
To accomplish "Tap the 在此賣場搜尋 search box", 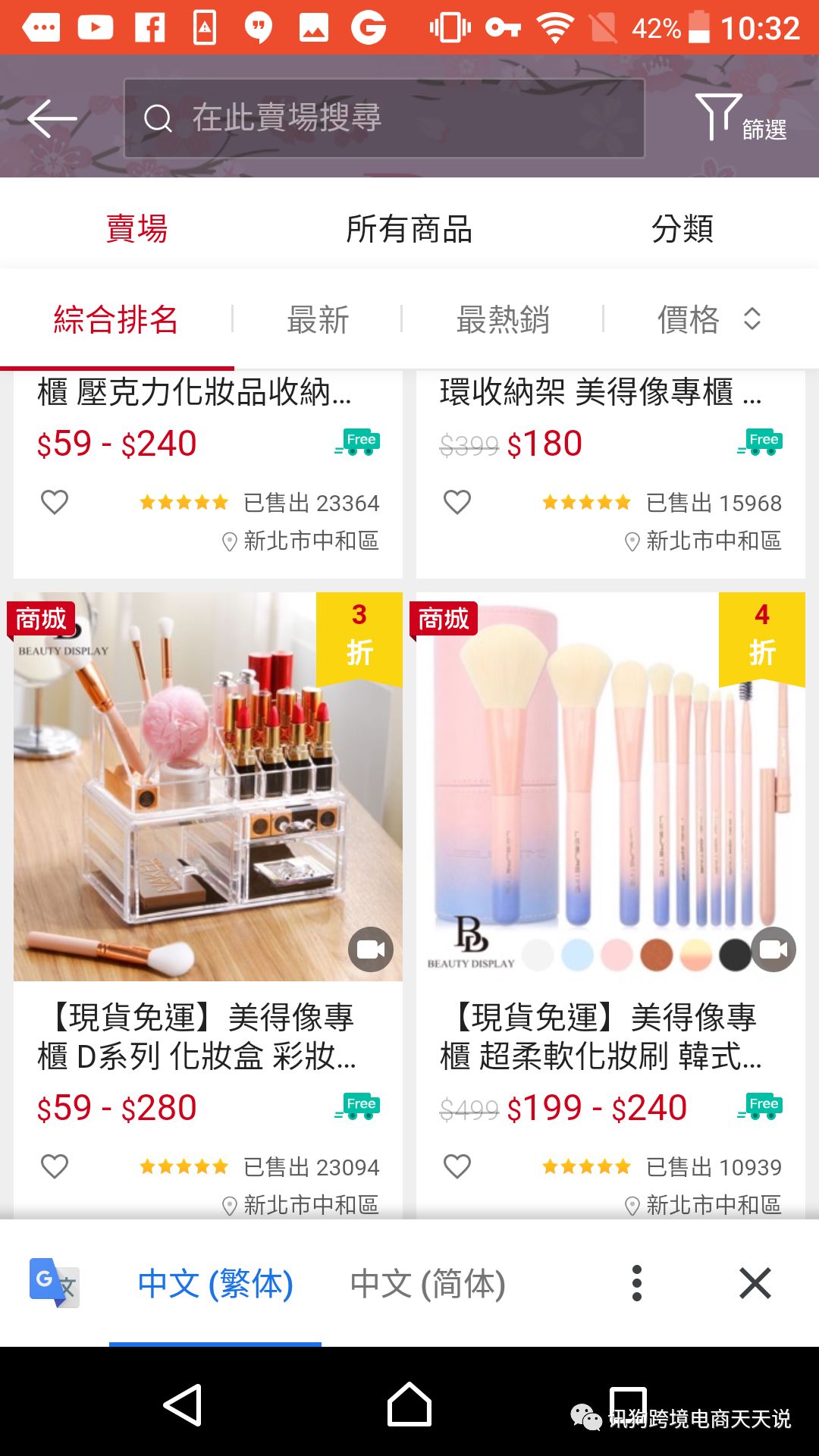I will (384, 118).
